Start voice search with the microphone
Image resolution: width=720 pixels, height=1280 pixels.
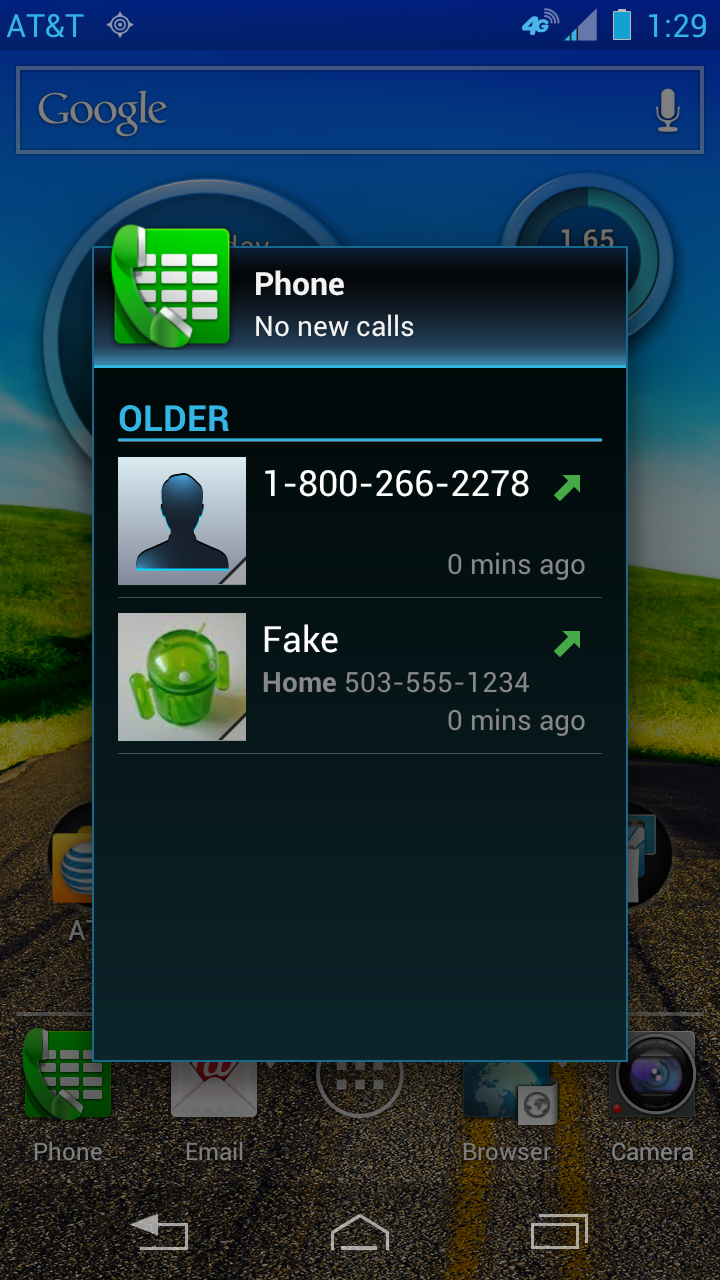[x=668, y=110]
